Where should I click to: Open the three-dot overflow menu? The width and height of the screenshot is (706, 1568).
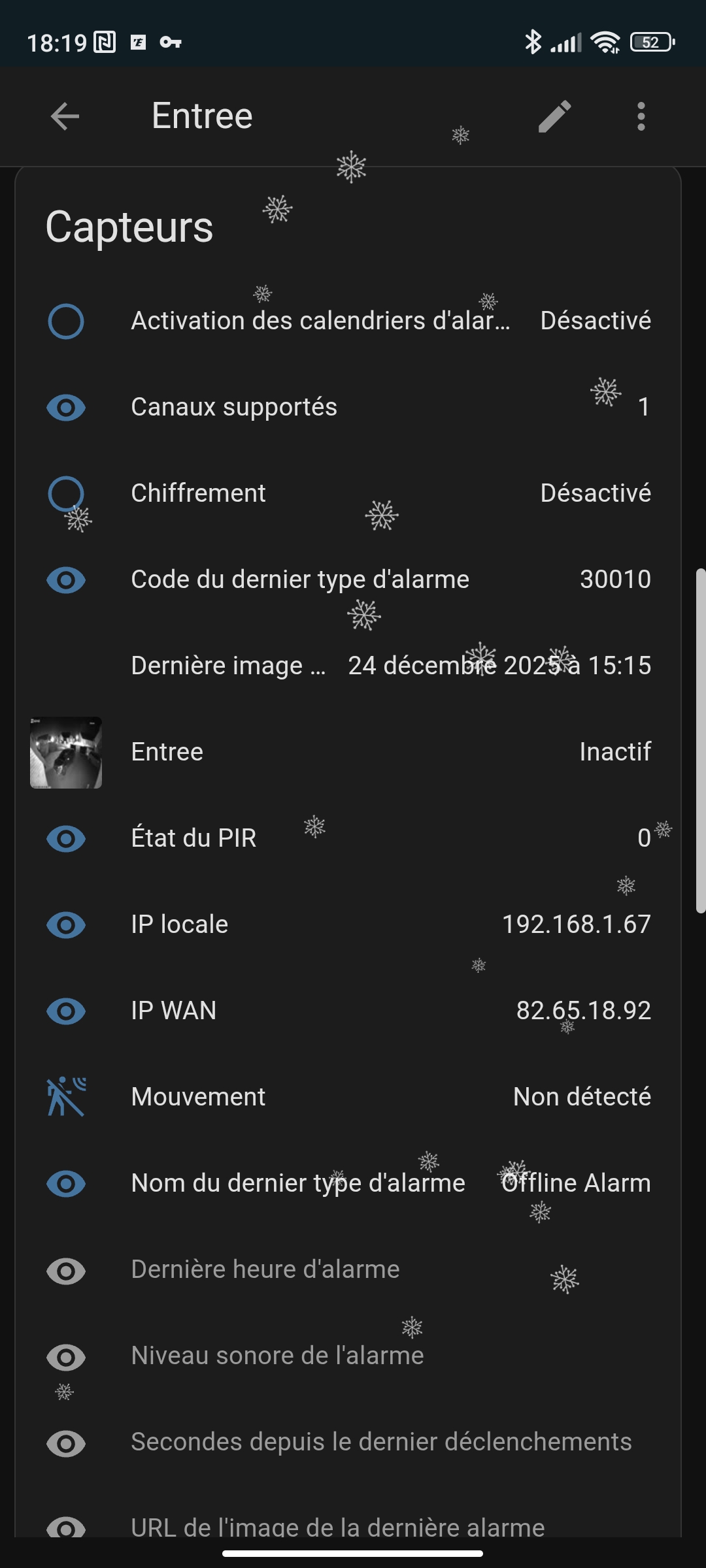[x=641, y=116]
